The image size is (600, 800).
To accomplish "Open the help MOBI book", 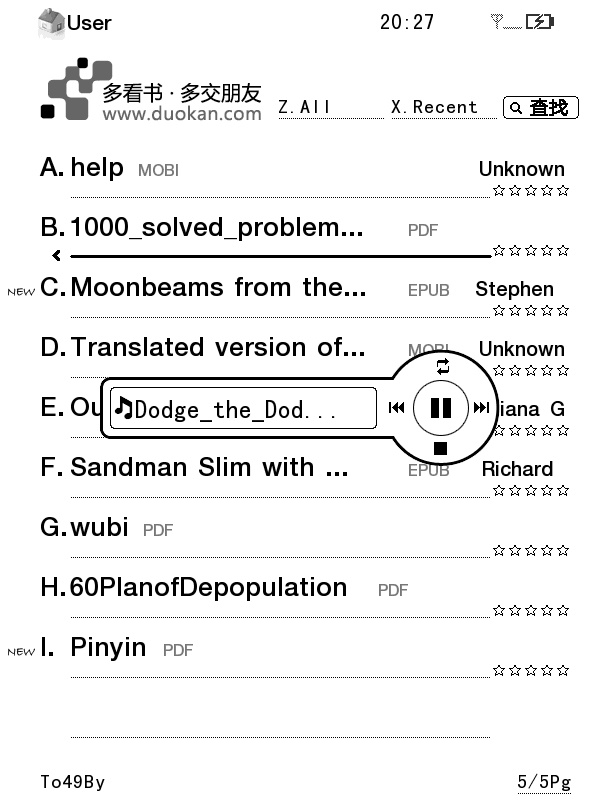I will pos(97,168).
